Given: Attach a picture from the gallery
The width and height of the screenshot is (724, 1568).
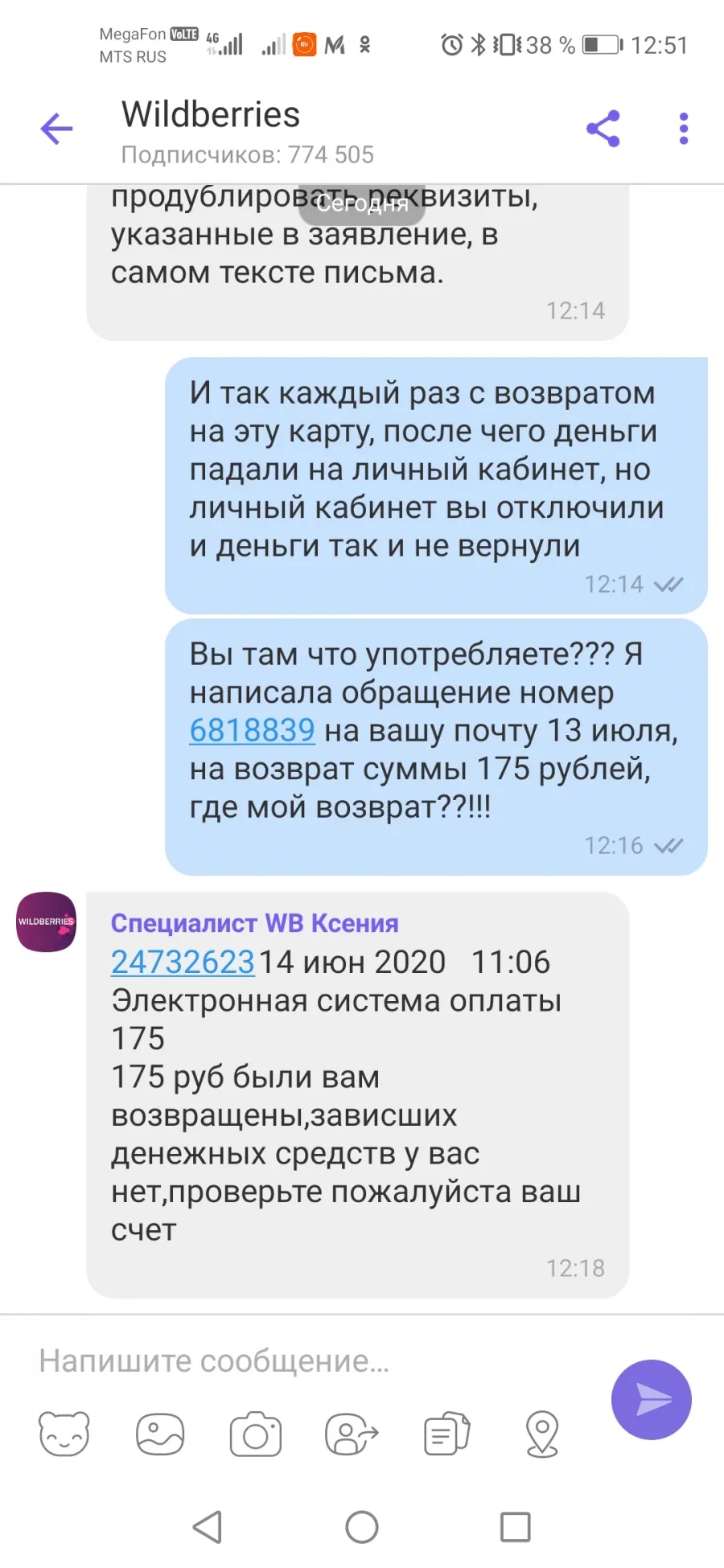Looking at the screenshot, I should click(160, 1434).
